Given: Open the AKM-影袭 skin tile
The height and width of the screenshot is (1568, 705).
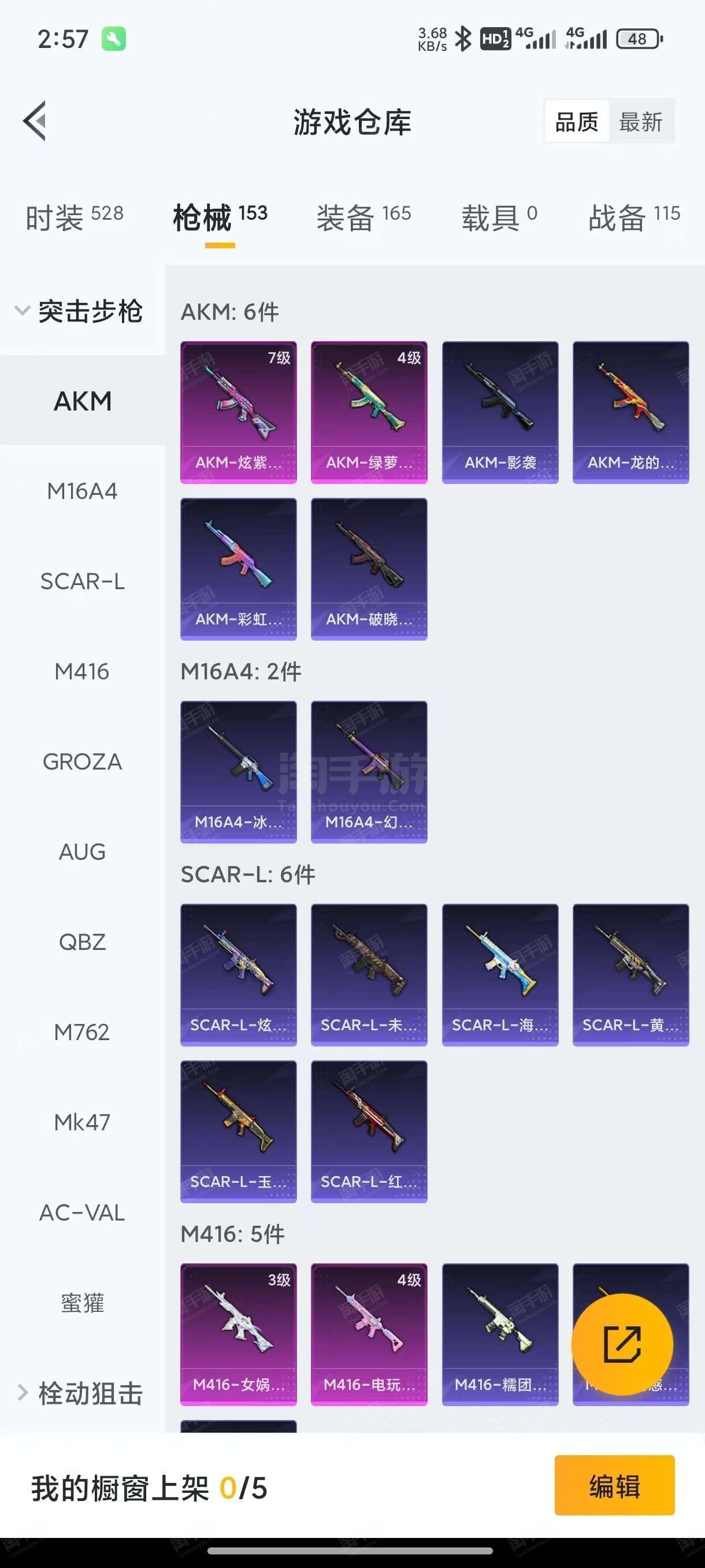Looking at the screenshot, I should click(x=500, y=412).
